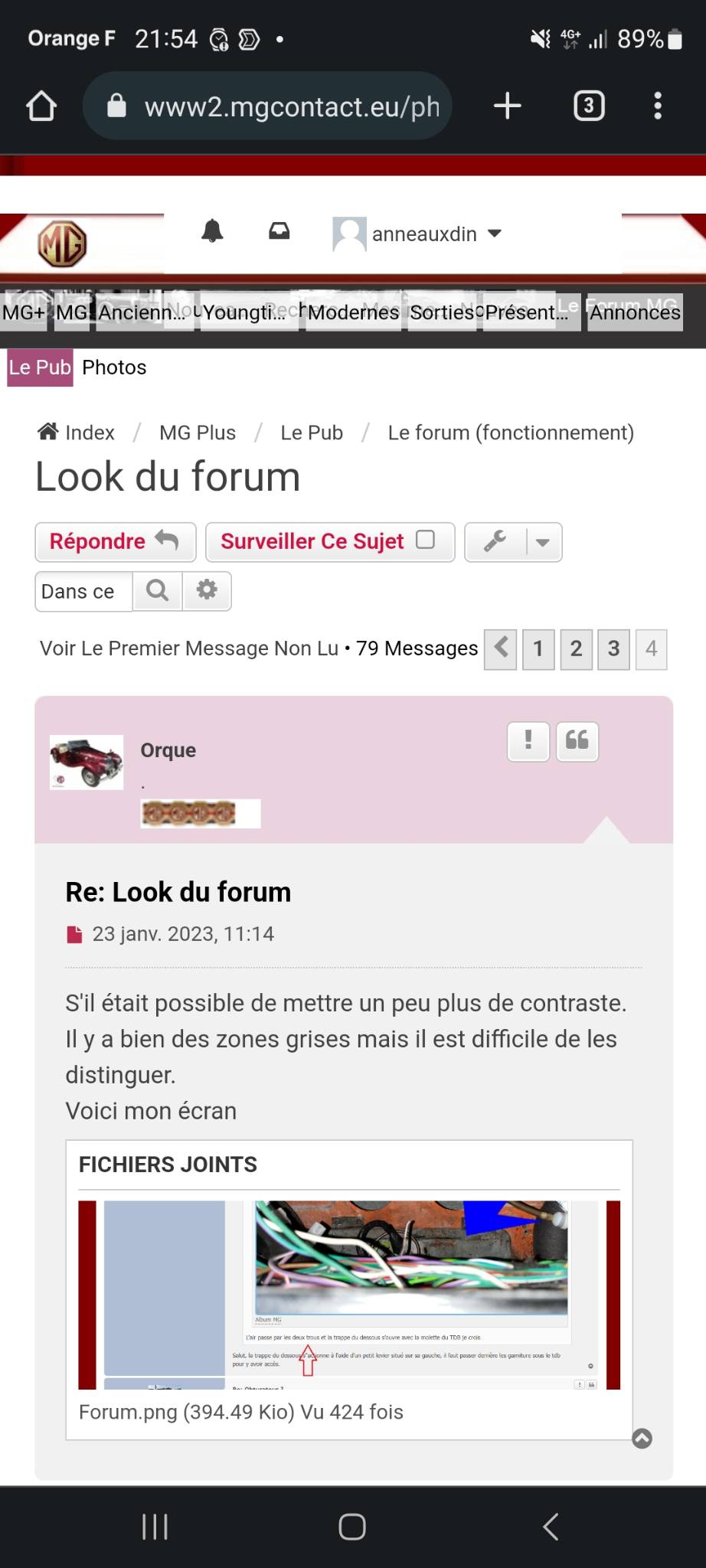Quote Orque's post using the quote icon
The image size is (706, 1568).
[577, 741]
